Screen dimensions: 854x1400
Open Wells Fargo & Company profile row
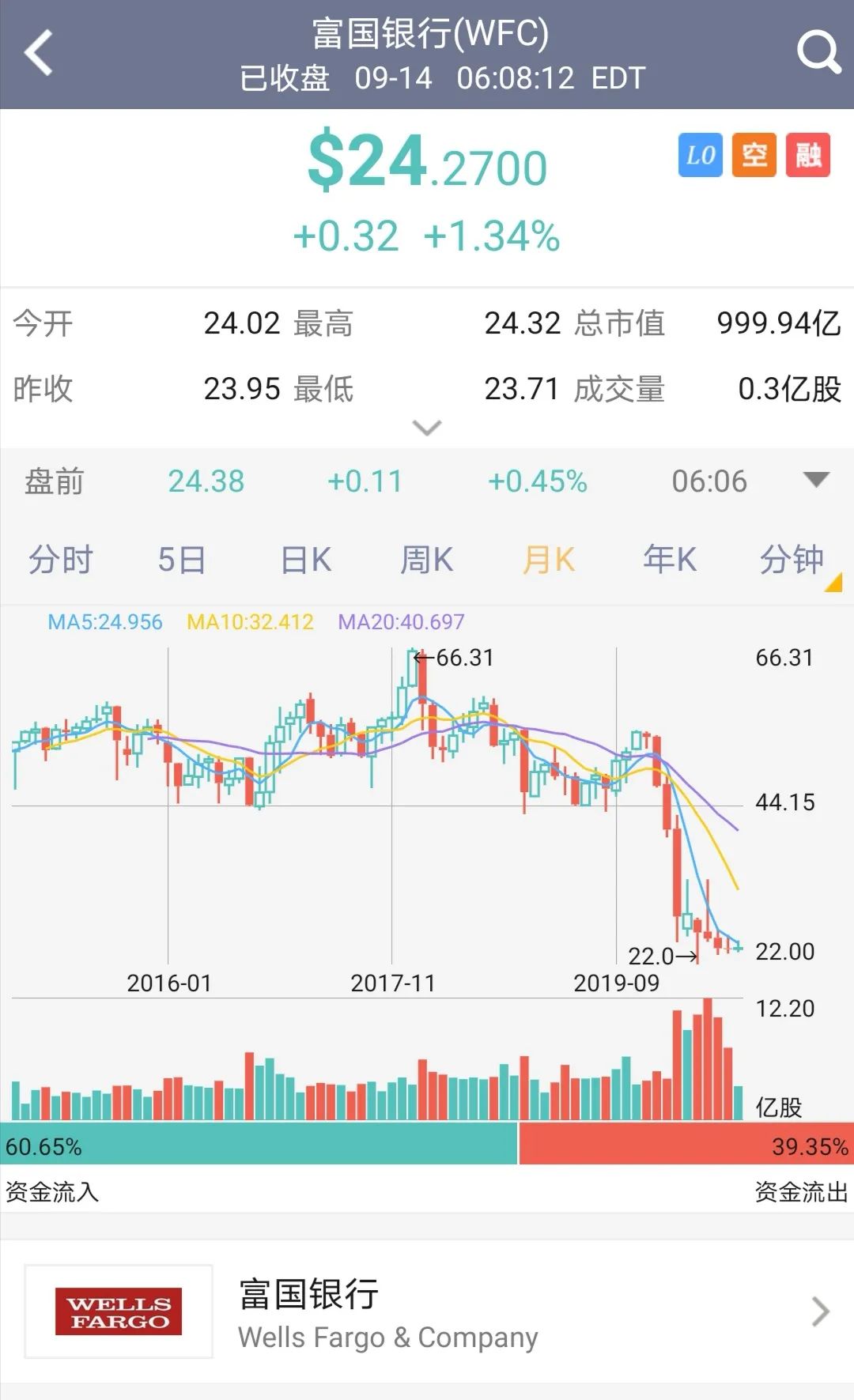(427, 1312)
